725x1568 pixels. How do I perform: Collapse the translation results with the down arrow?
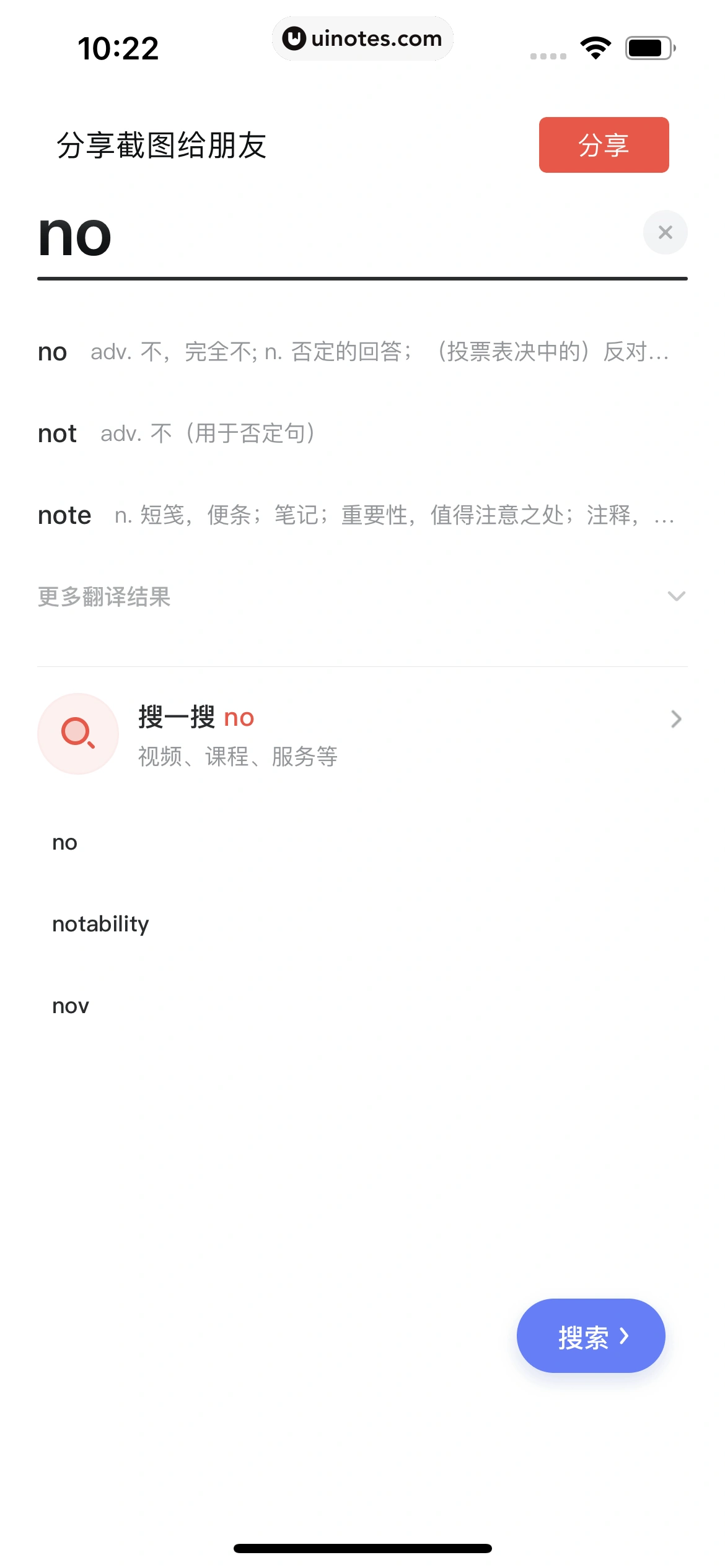pyautogui.click(x=677, y=596)
